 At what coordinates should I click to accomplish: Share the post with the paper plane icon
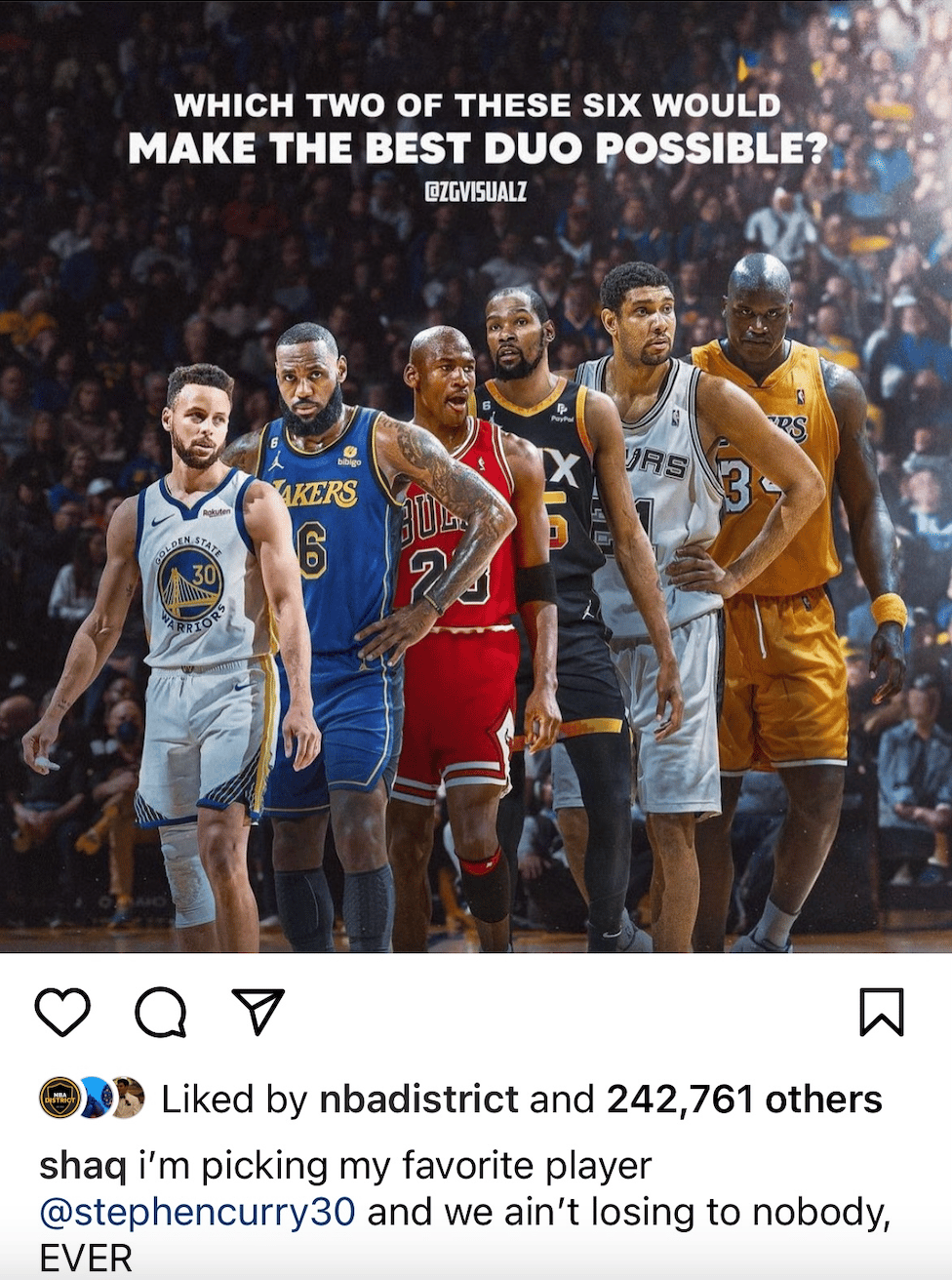pyautogui.click(x=258, y=1011)
